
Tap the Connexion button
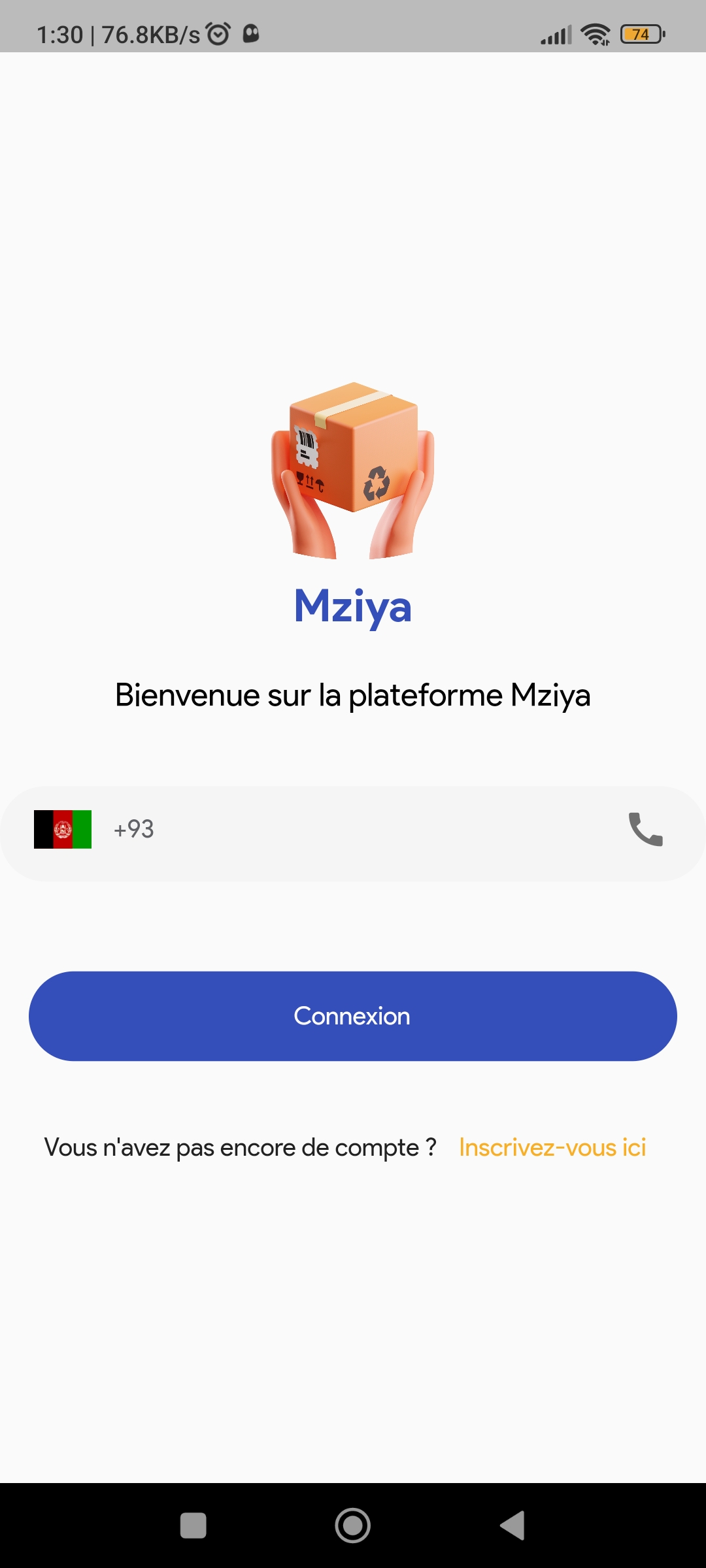click(x=353, y=1016)
